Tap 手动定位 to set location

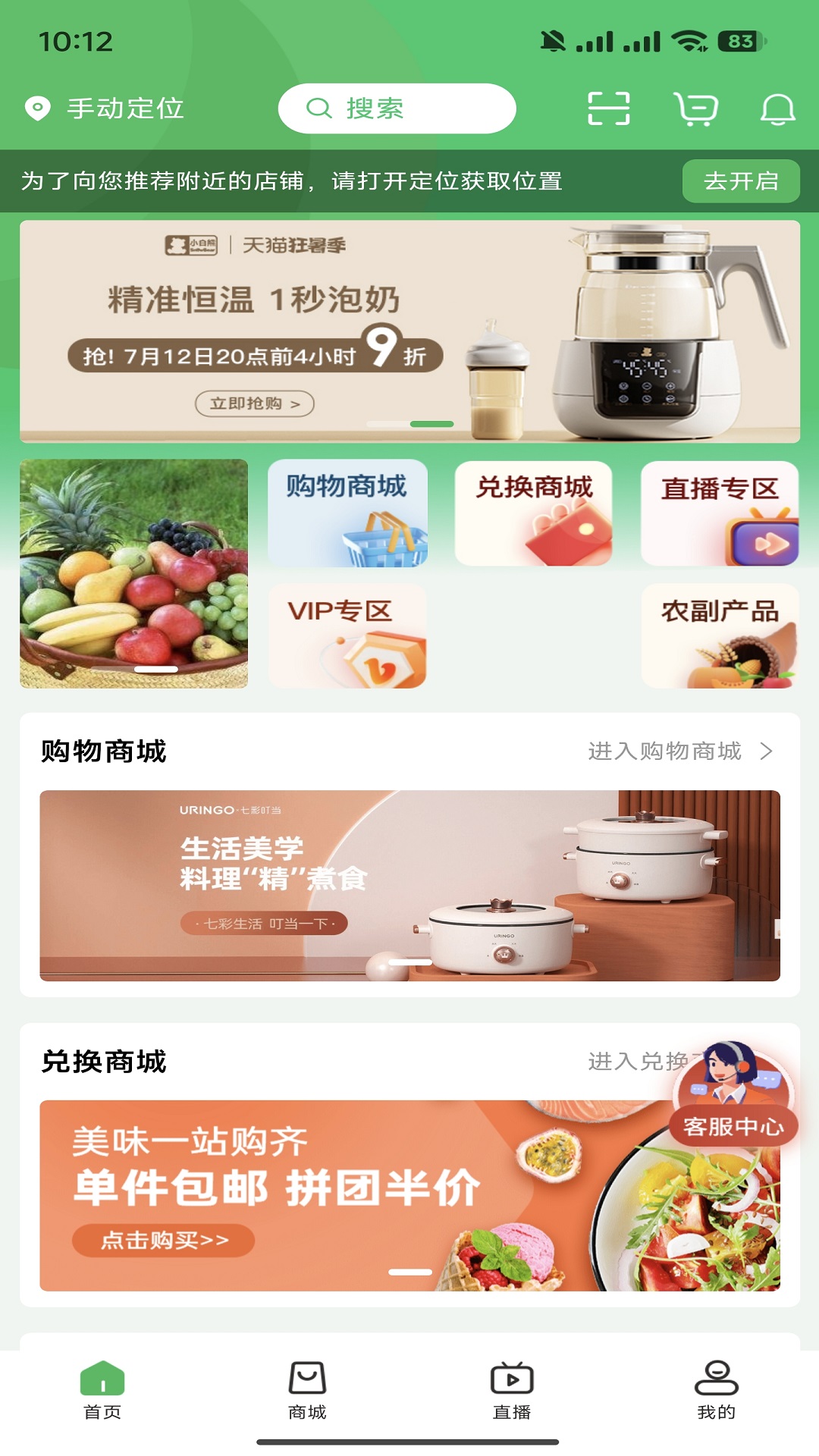pyautogui.click(x=105, y=108)
